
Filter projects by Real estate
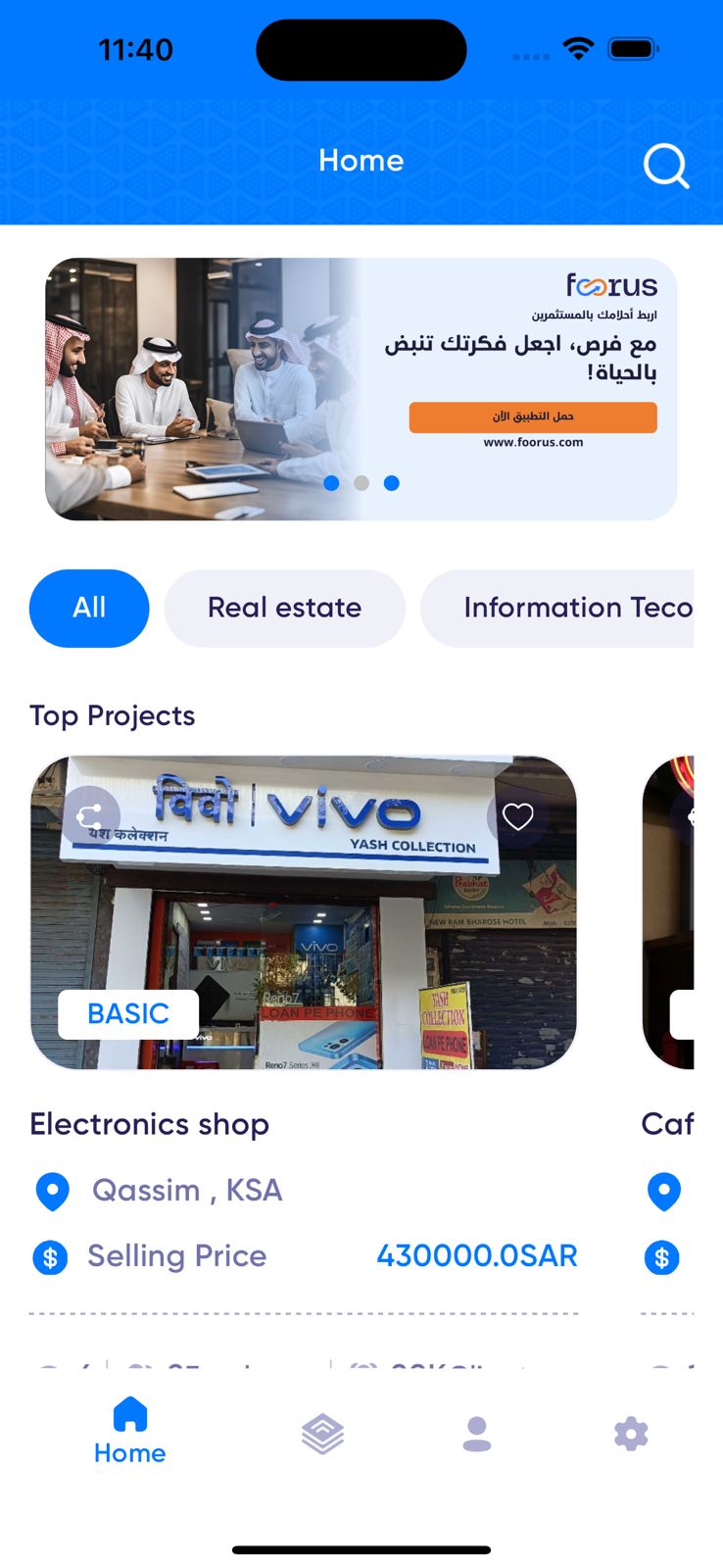coord(284,608)
